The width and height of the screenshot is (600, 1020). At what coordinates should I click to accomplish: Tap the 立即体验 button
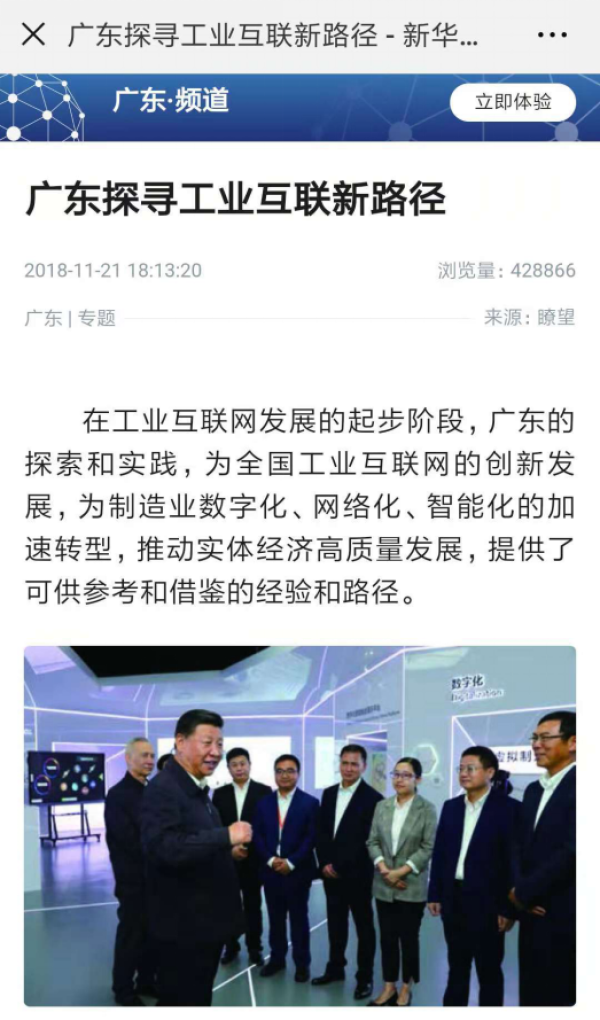click(x=513, y=102)
